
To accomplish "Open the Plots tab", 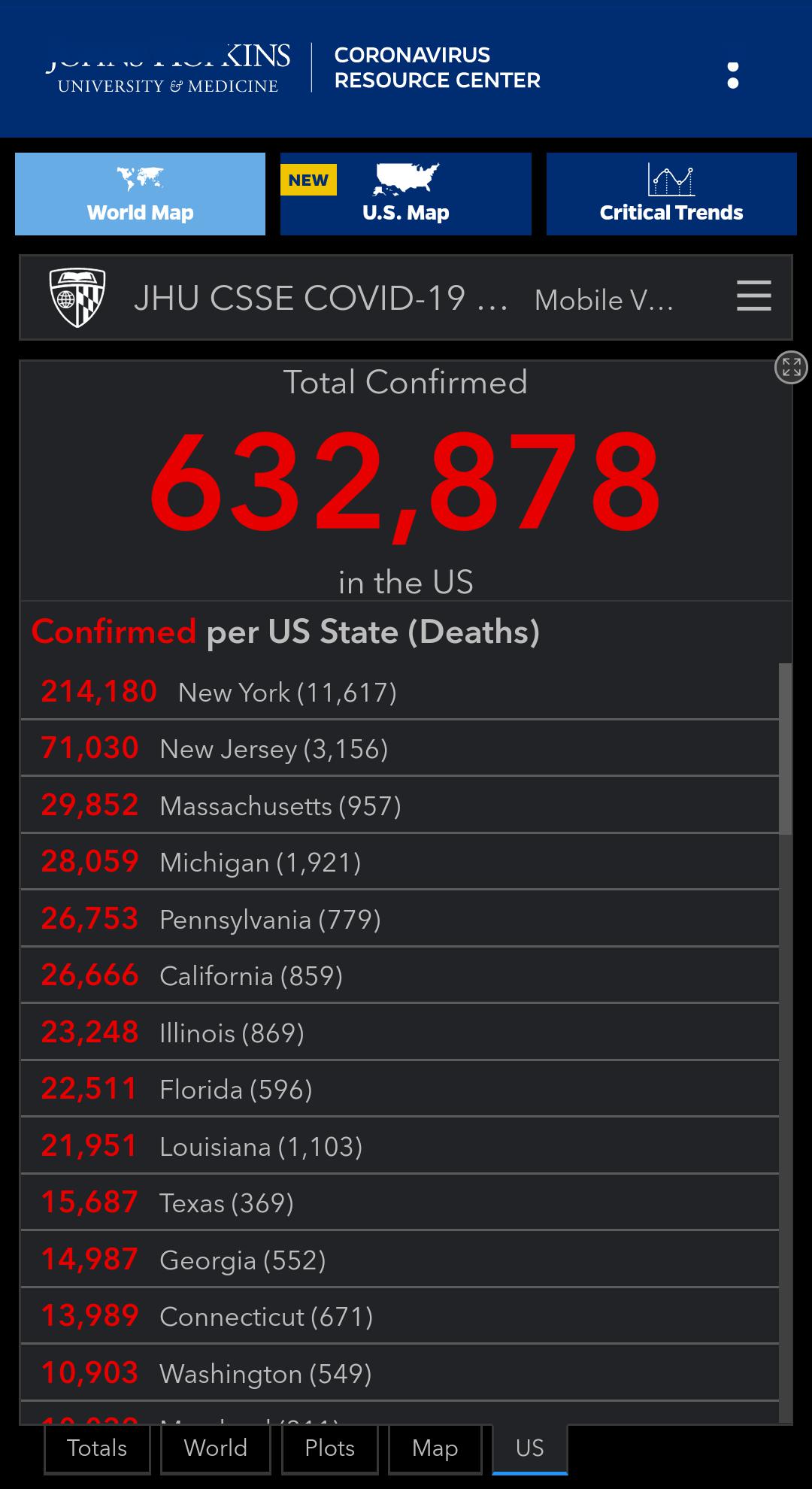I will (x=329, y=1448).
